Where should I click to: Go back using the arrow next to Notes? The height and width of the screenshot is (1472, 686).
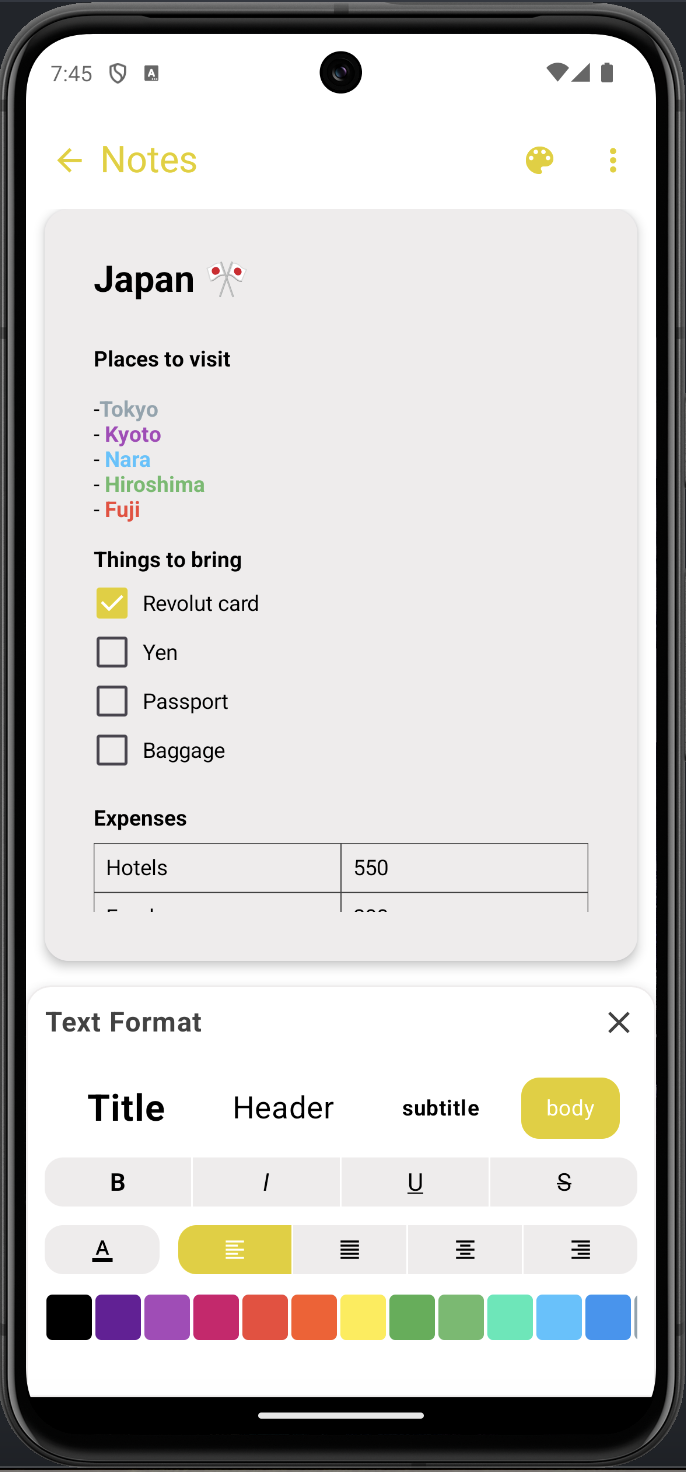[x=69, y=160]
